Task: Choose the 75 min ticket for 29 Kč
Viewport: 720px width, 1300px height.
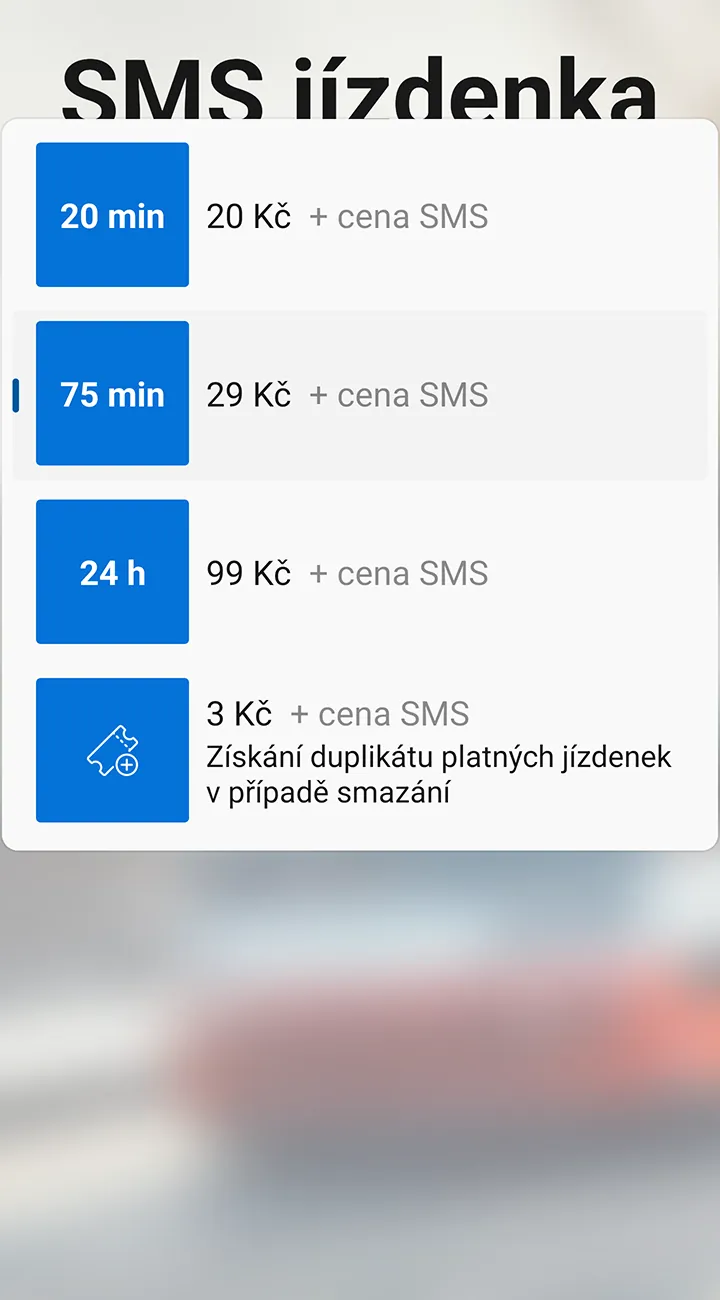Action: tap(360, 394)
